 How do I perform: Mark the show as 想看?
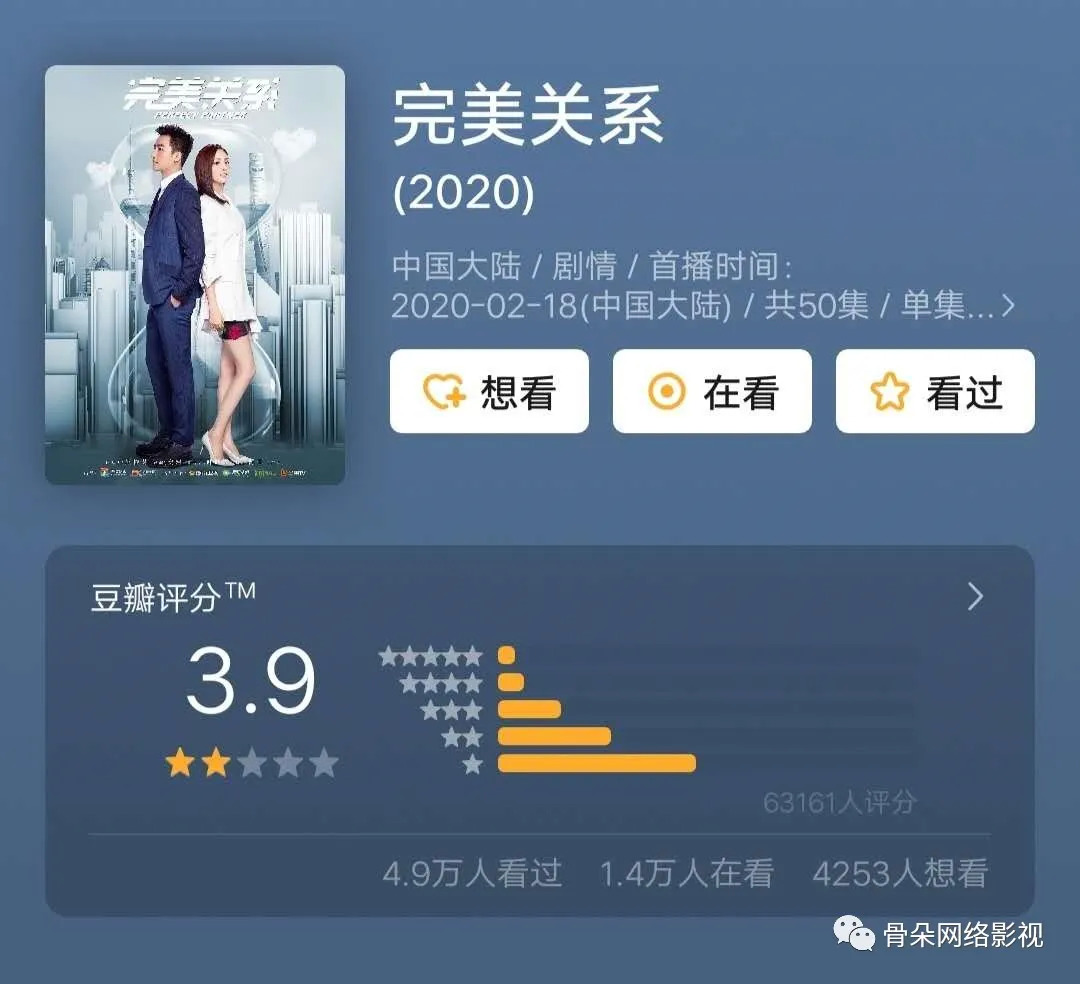click(x=489, y=392)
